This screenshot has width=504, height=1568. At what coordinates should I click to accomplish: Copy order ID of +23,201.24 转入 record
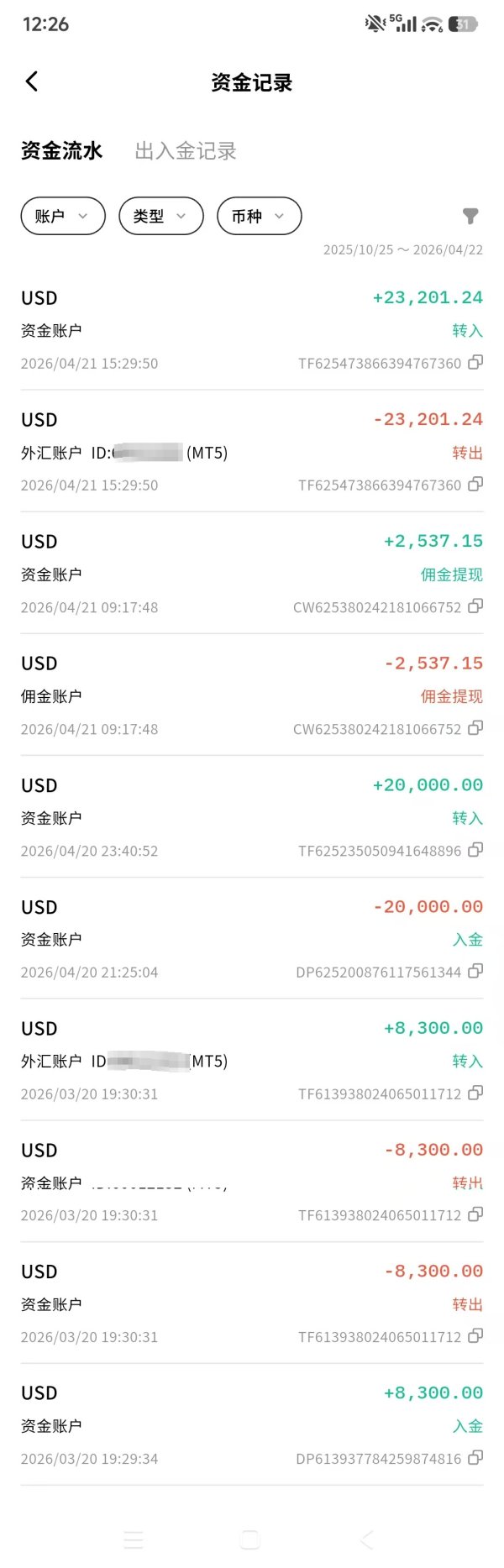click(x=475, y=363)
